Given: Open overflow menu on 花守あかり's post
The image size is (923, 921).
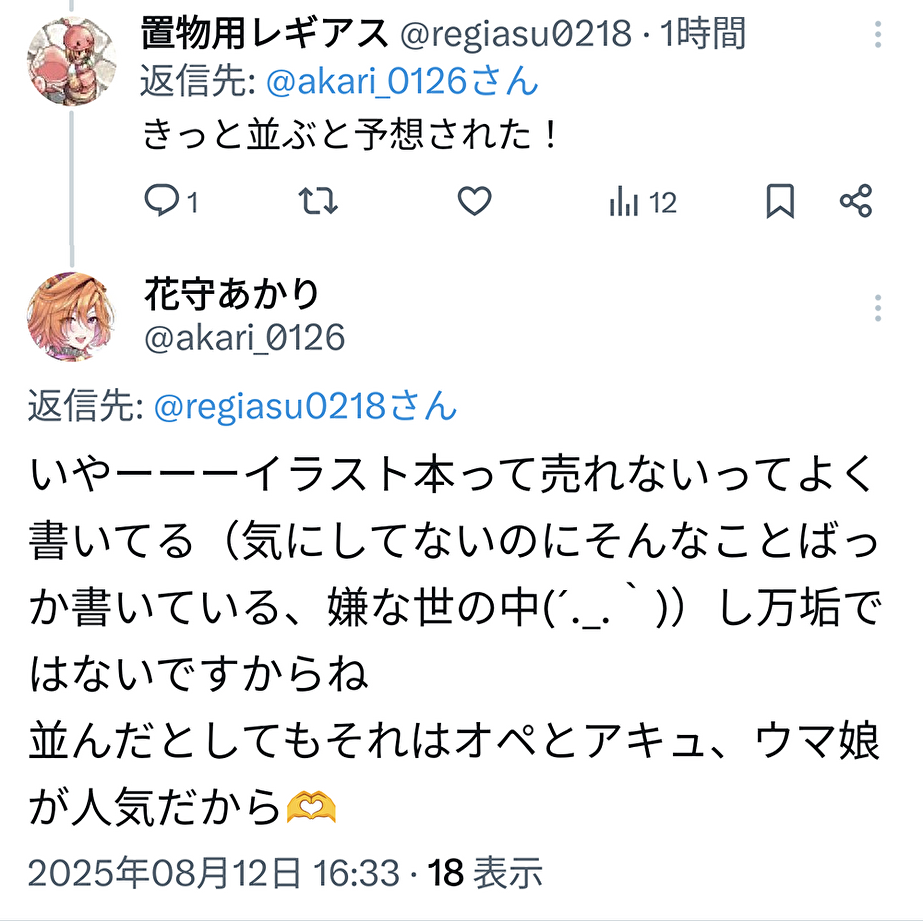Looking at the screenshot, I should (x=877, y=308).
